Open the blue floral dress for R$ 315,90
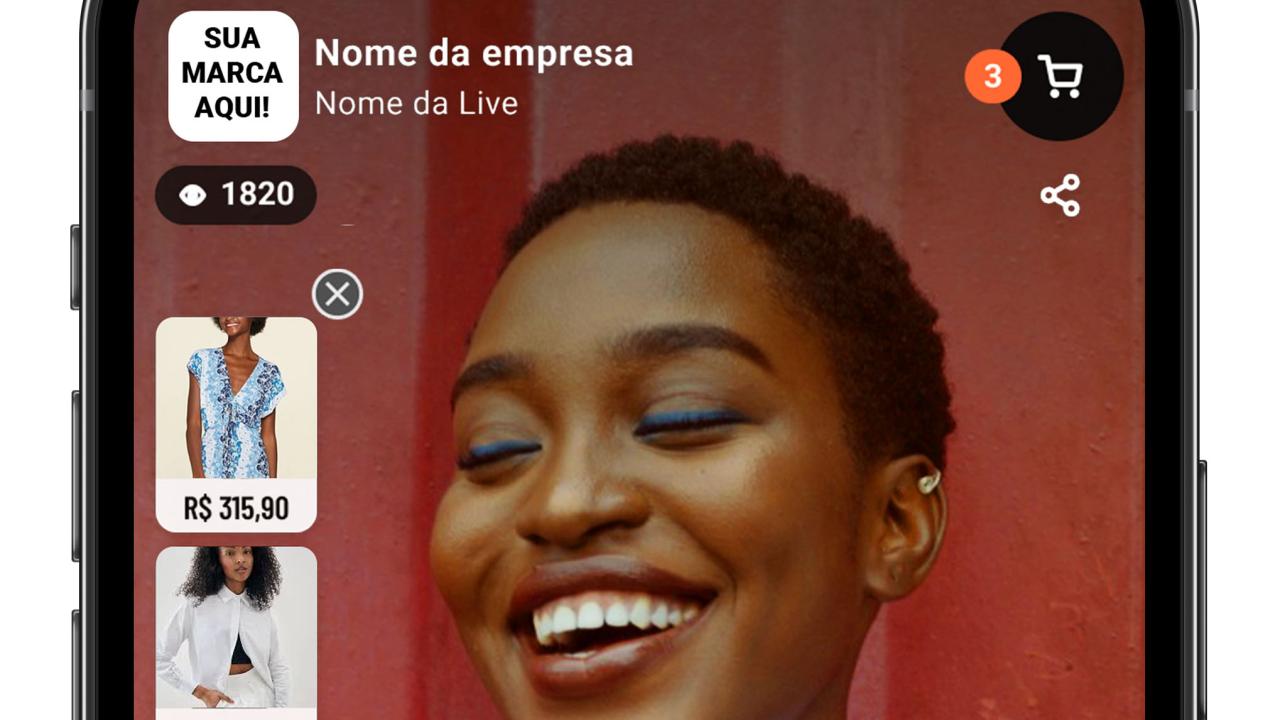 (x=236, y=423)
